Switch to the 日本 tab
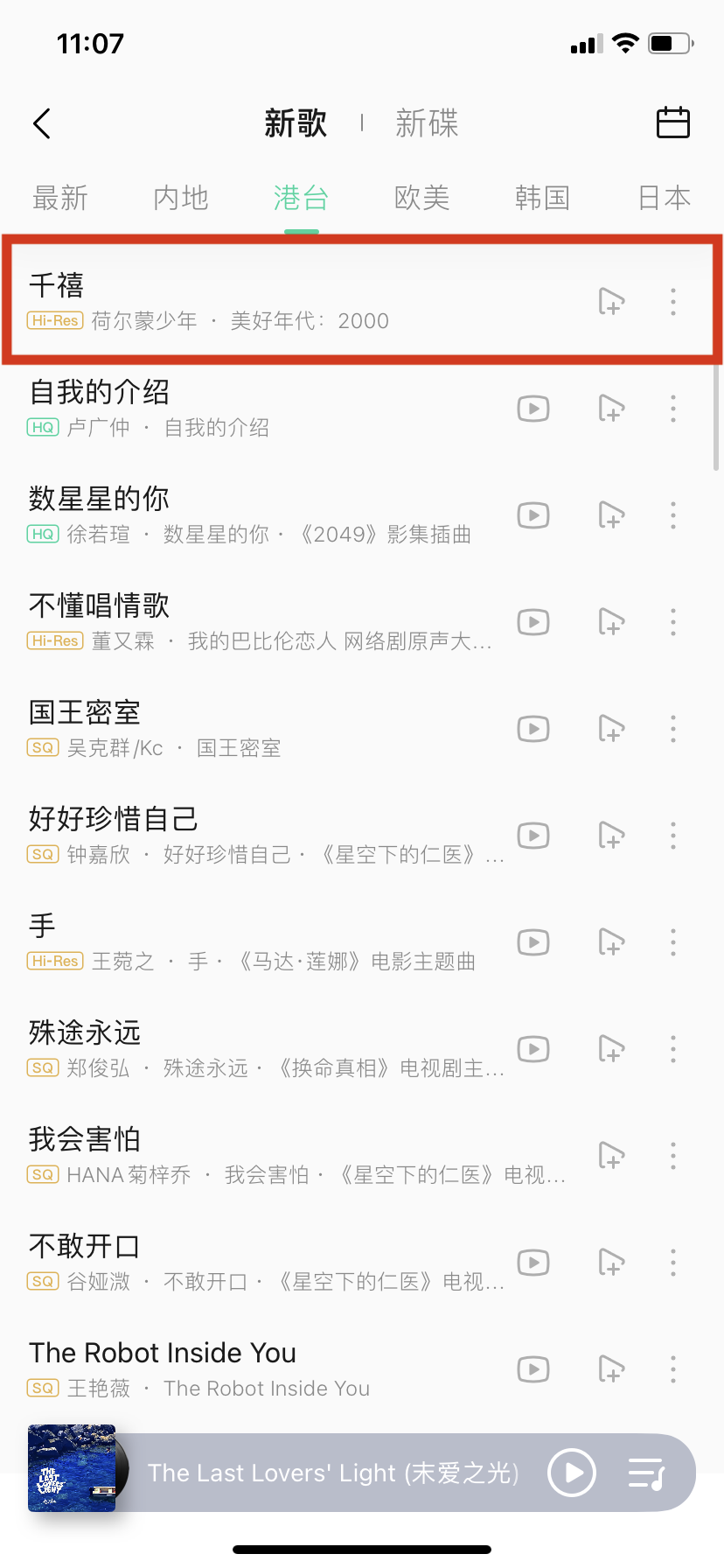This screenshot has width=724, height=1568. pos(664,199)
